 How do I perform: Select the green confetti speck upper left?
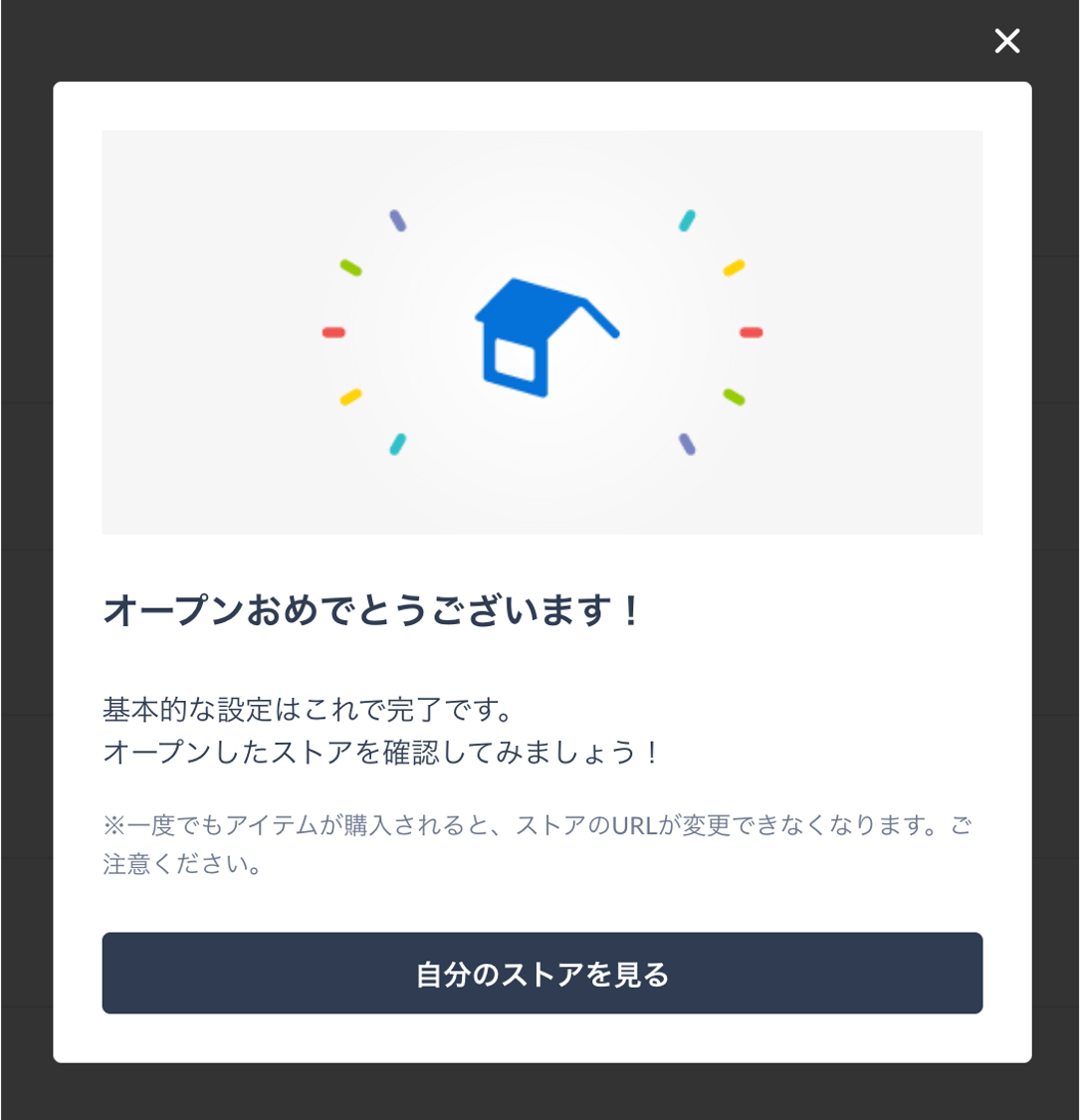(348, 268)
